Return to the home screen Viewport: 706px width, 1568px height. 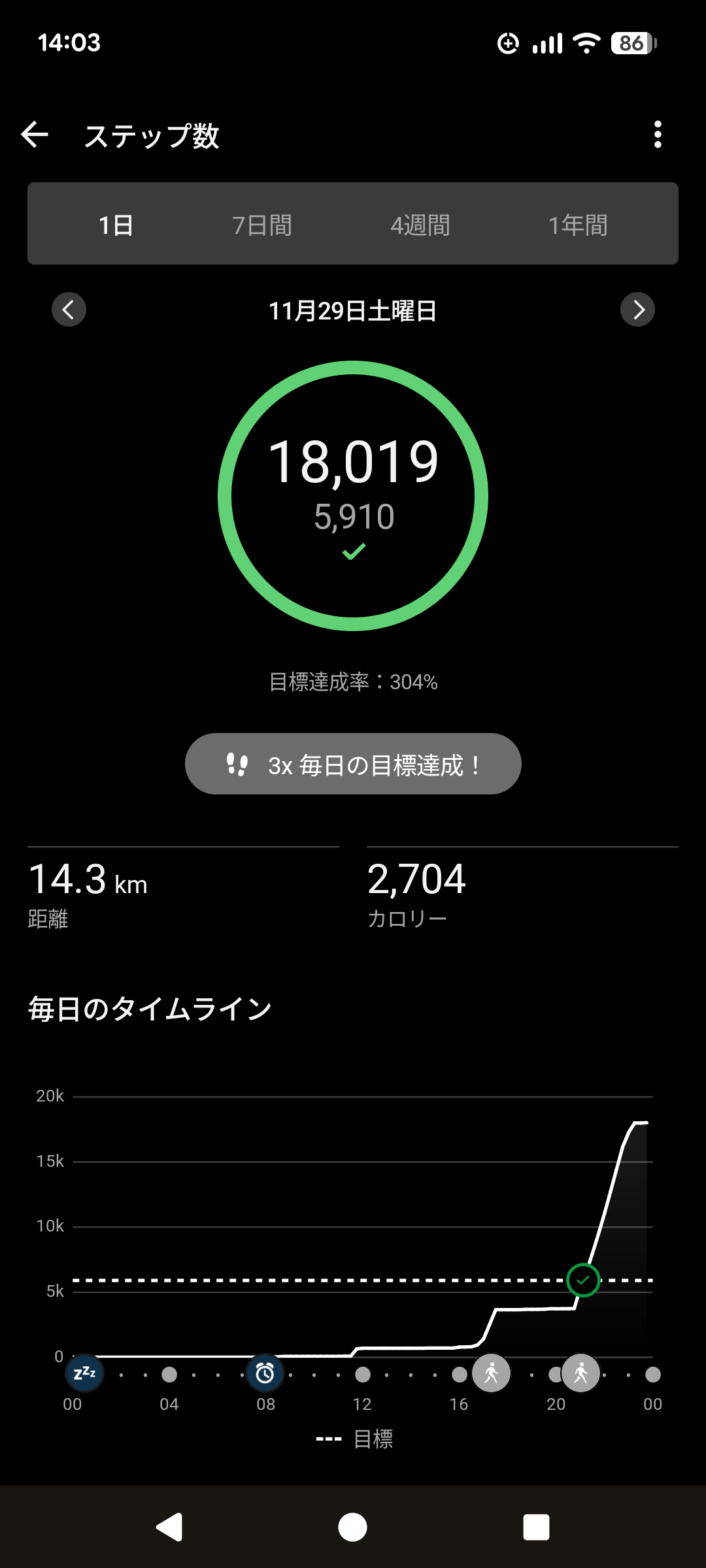click(x=353, y=1527)
